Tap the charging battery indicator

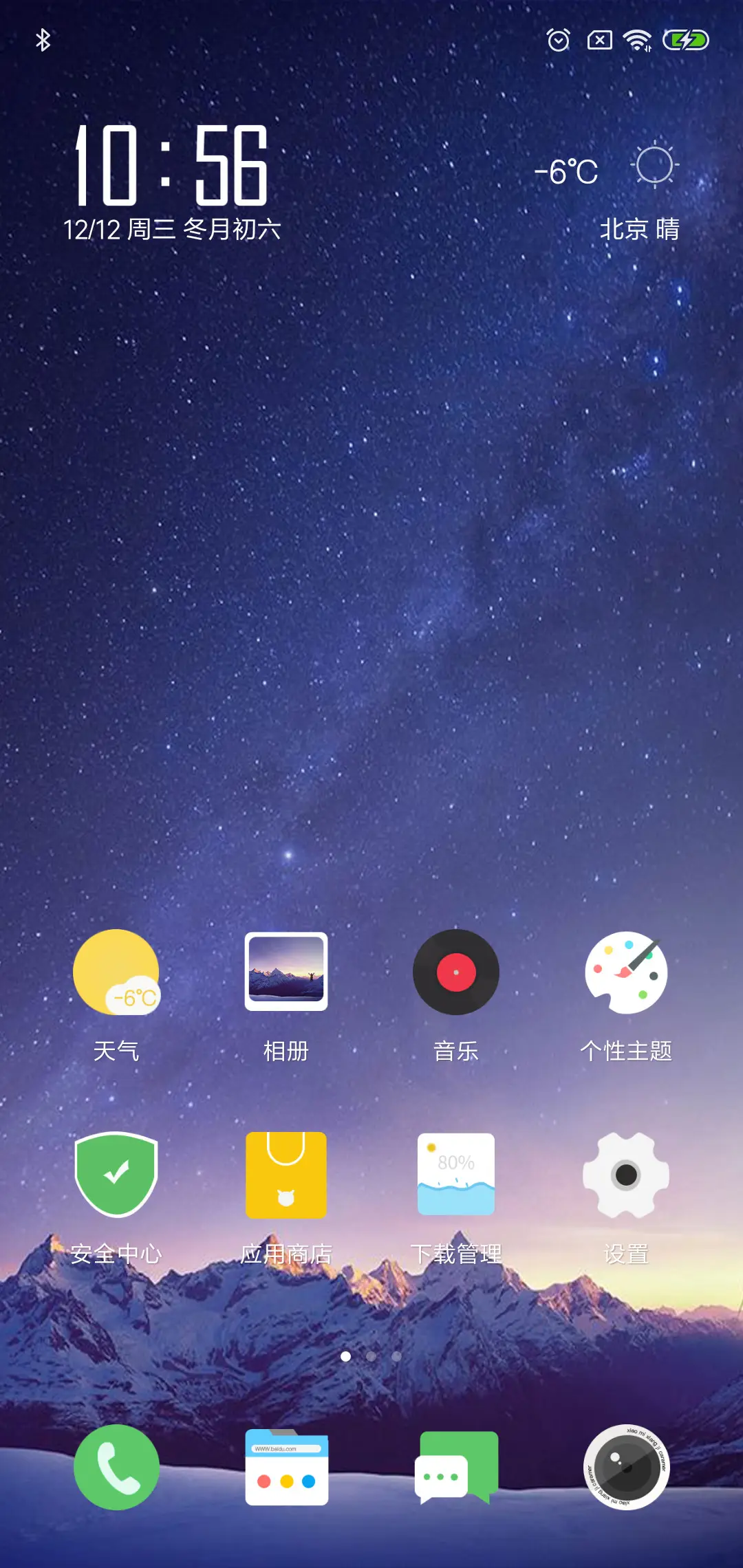pos(685,39)
